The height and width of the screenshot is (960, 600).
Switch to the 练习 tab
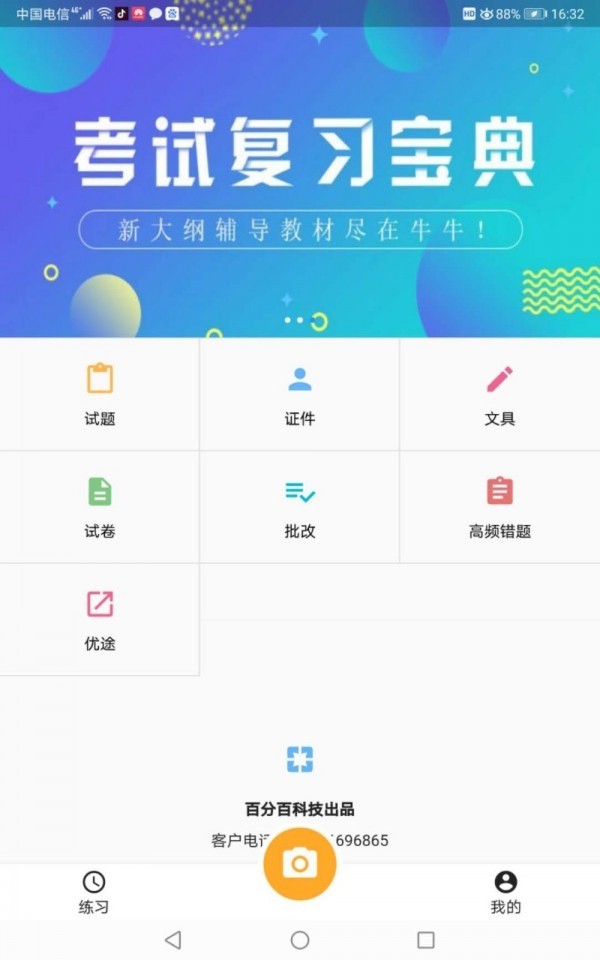94,893
